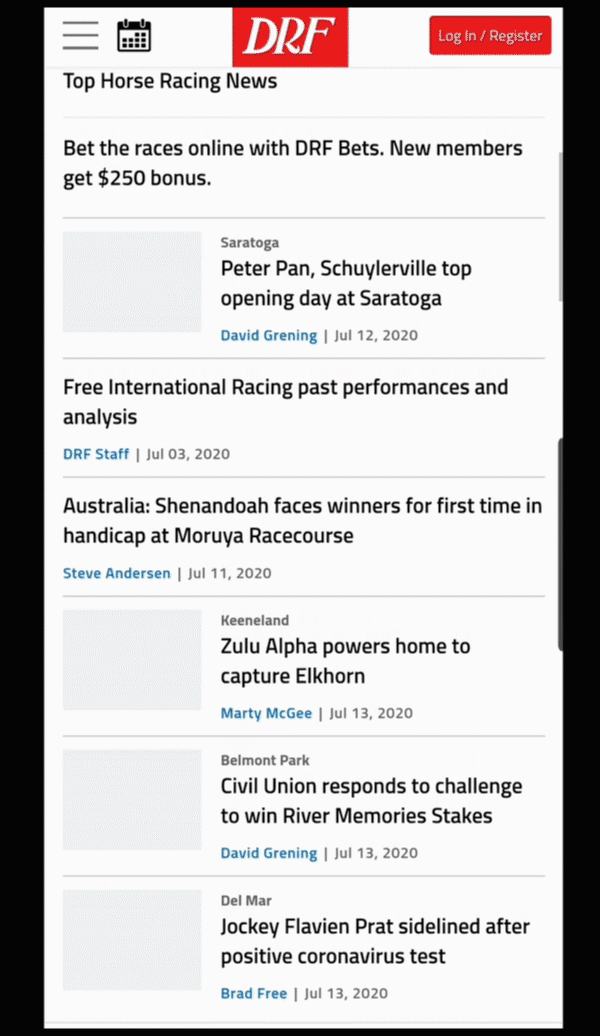
Task: Open Steve Andersen's author page
Action: 116,573
